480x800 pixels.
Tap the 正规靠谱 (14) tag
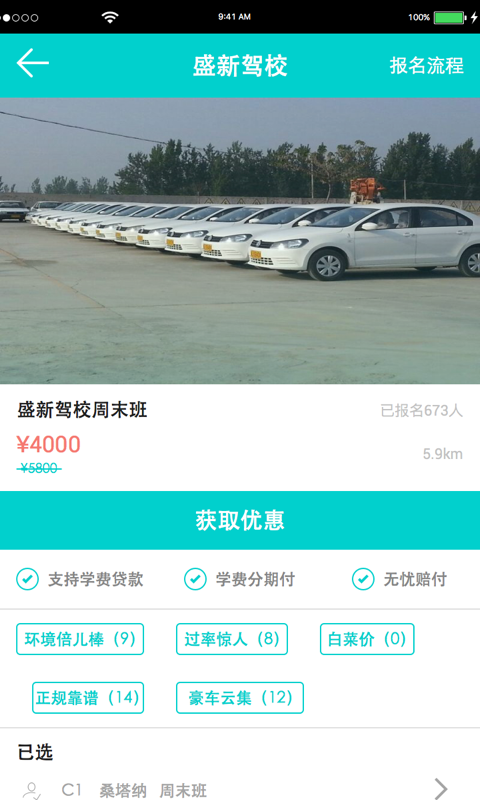(x=88, y=697)
